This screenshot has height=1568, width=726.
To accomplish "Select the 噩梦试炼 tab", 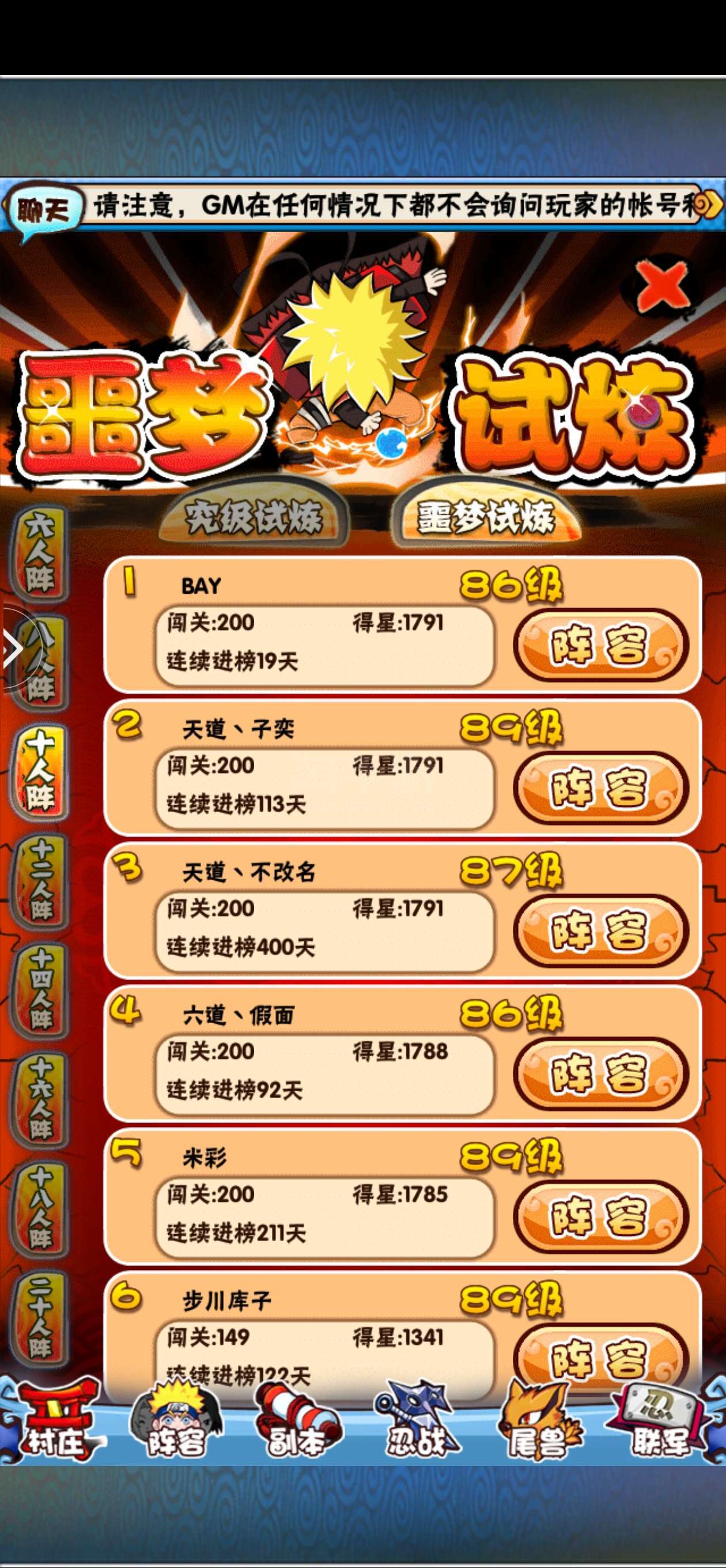I will [487, 519].
